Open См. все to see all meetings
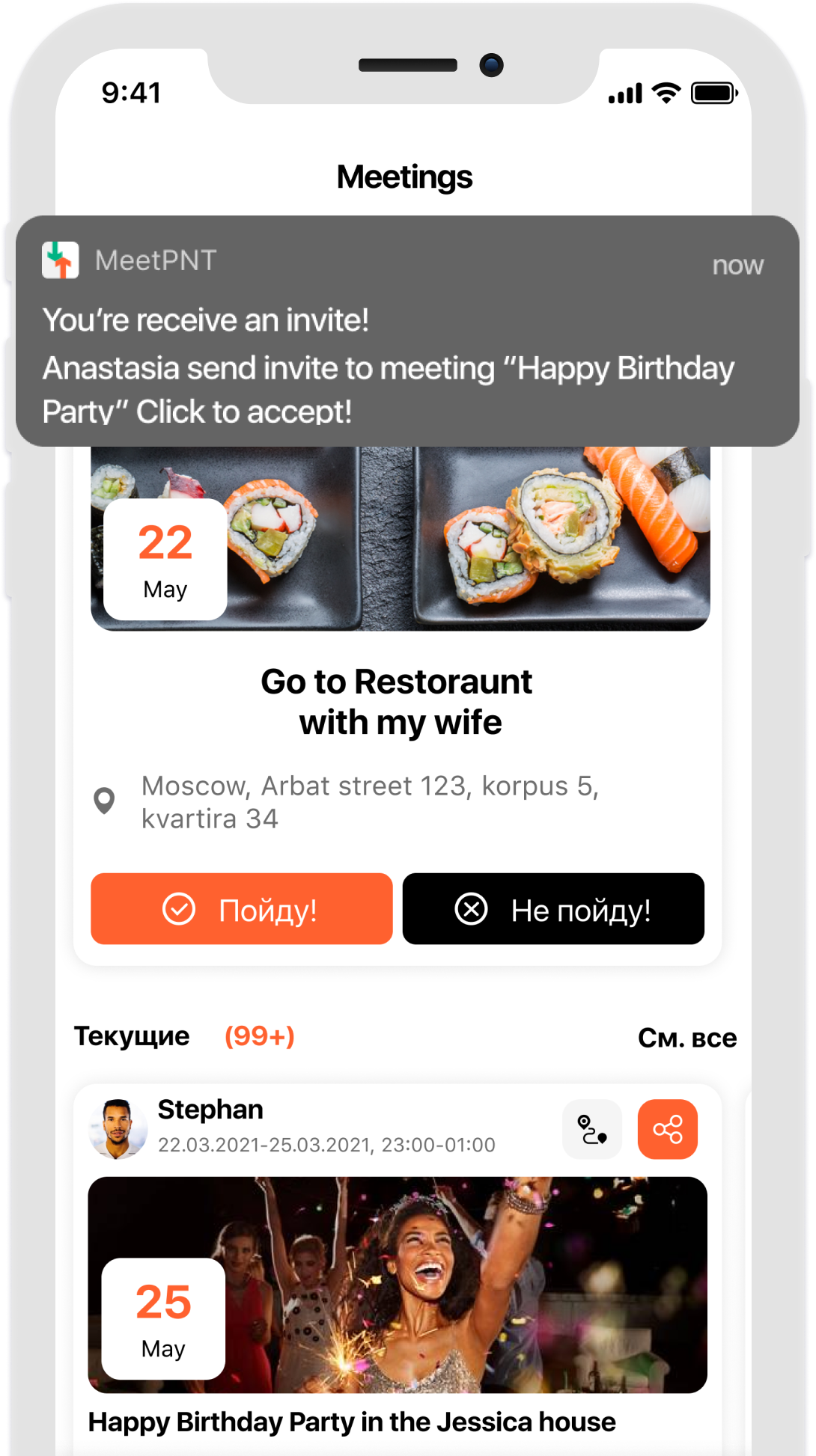 [x=686, y=1038]
